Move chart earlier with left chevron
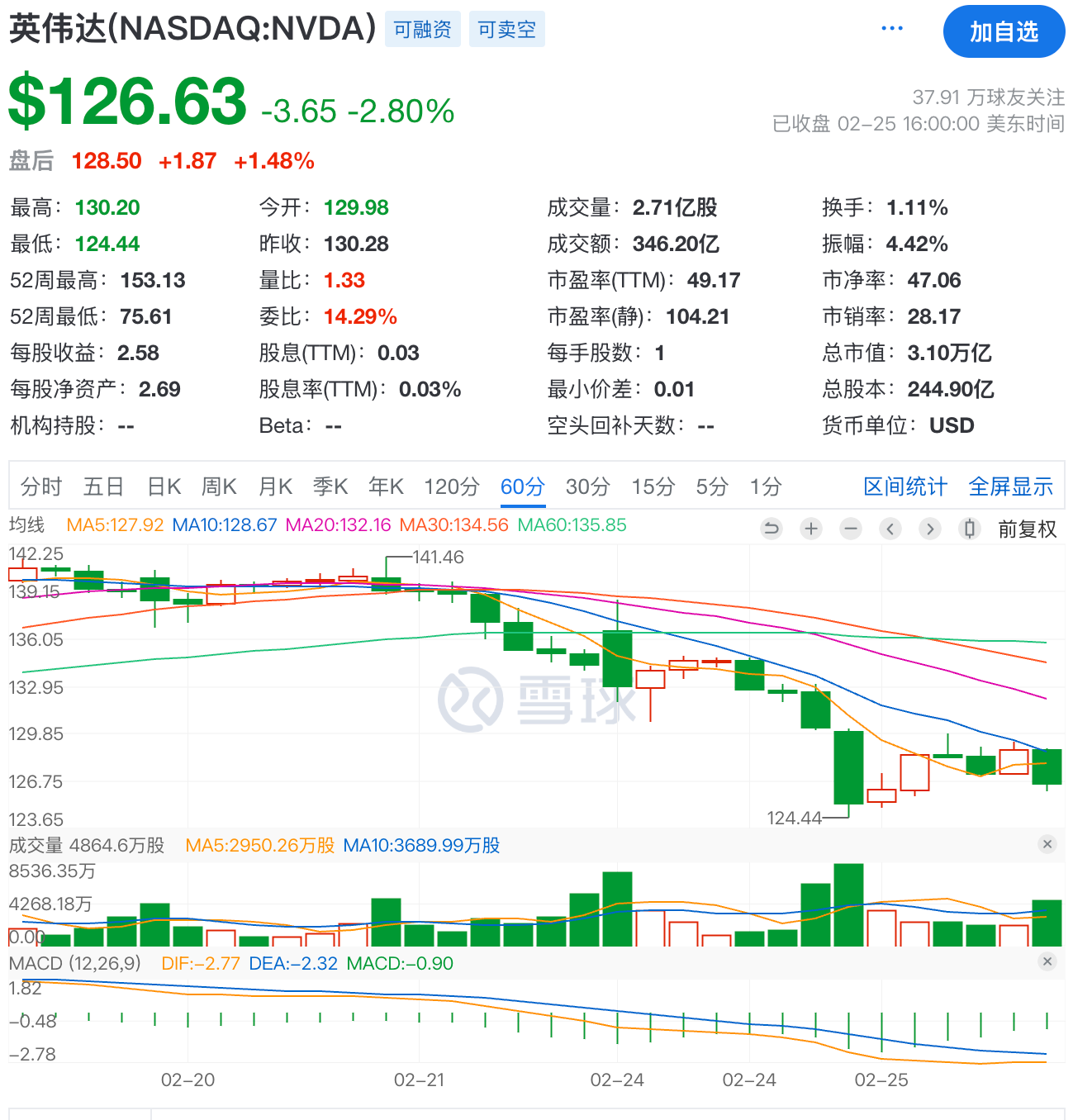Screen dimensions: 1092x1120 [890, 529]
